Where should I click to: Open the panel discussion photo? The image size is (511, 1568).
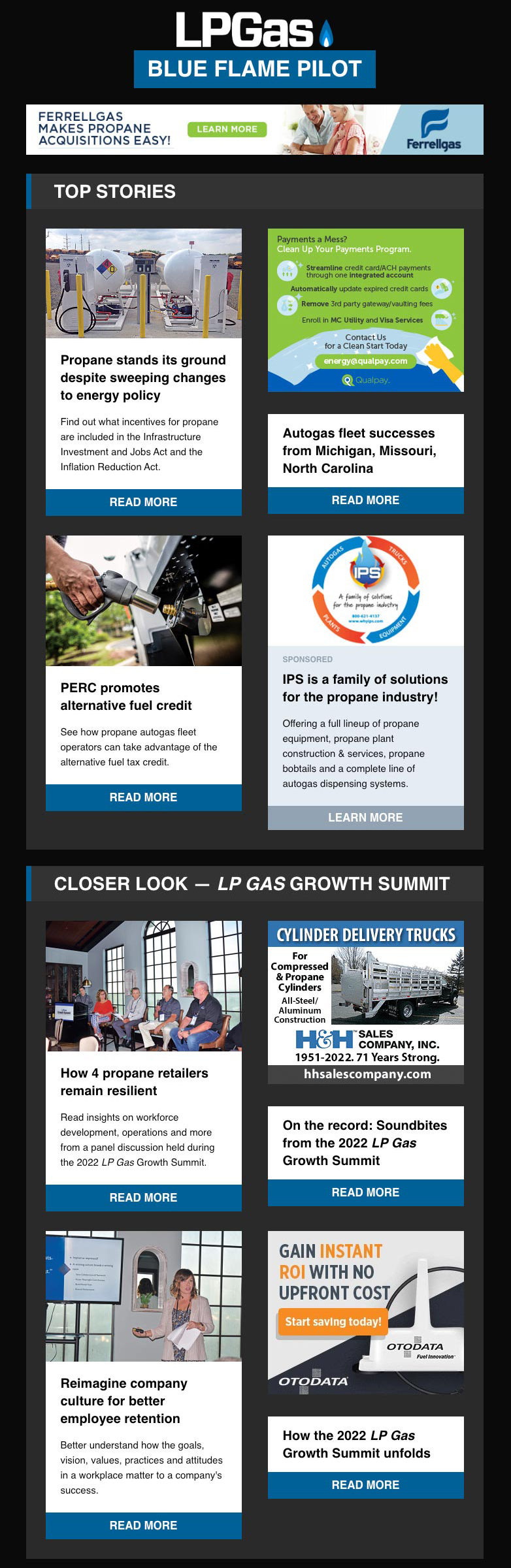tap(143, 986)
